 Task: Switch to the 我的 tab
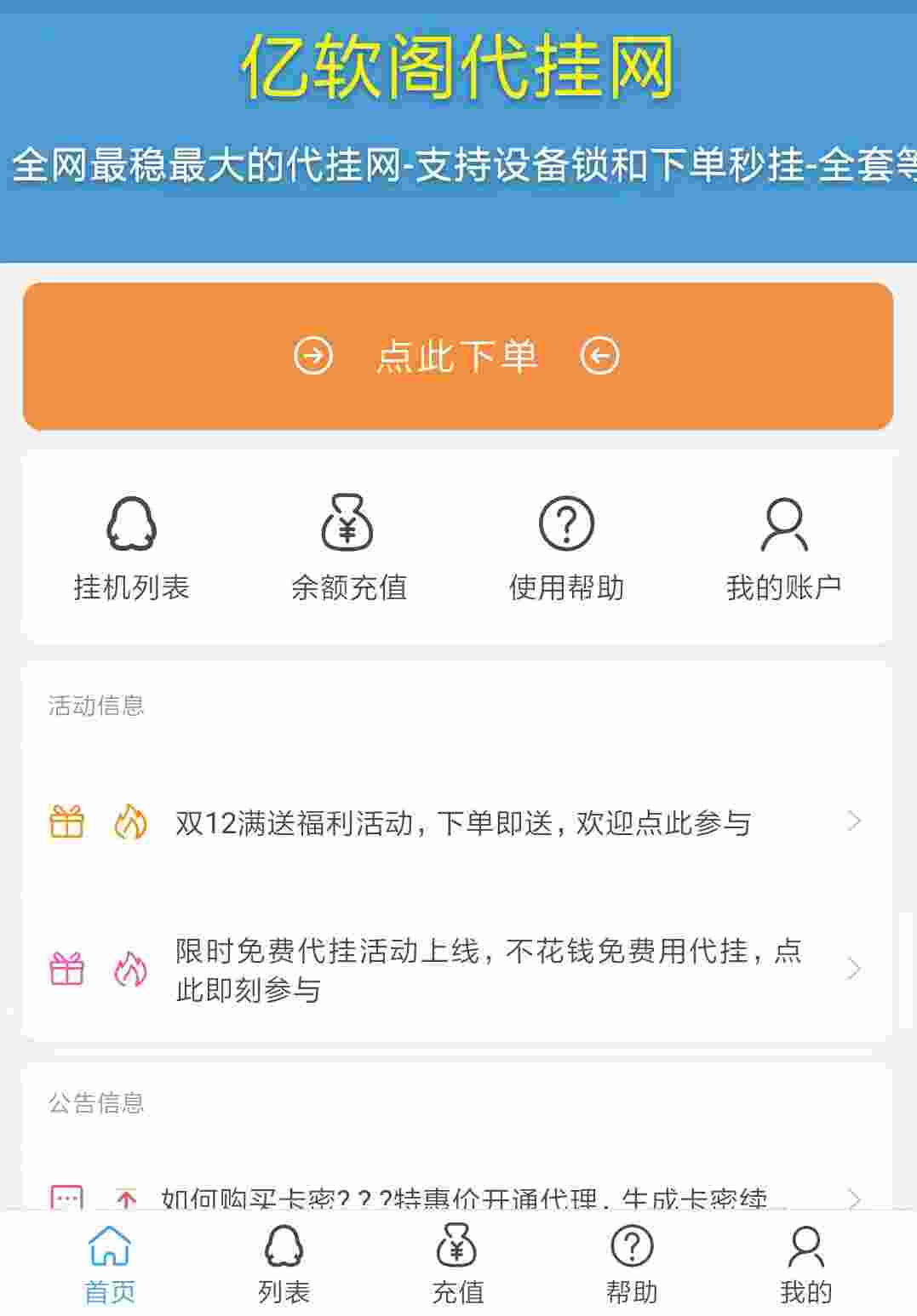805,1265
